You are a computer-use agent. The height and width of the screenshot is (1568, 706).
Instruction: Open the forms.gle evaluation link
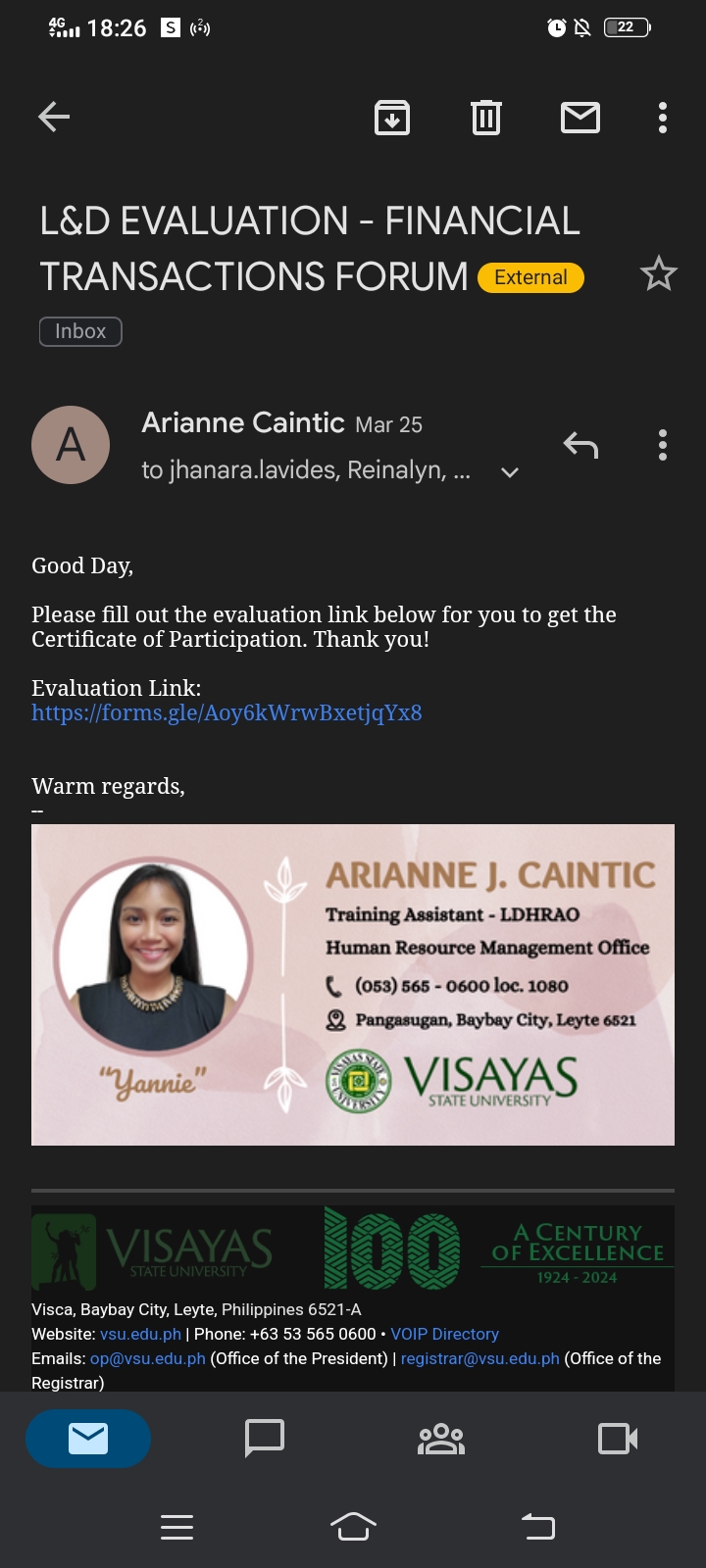227,712
